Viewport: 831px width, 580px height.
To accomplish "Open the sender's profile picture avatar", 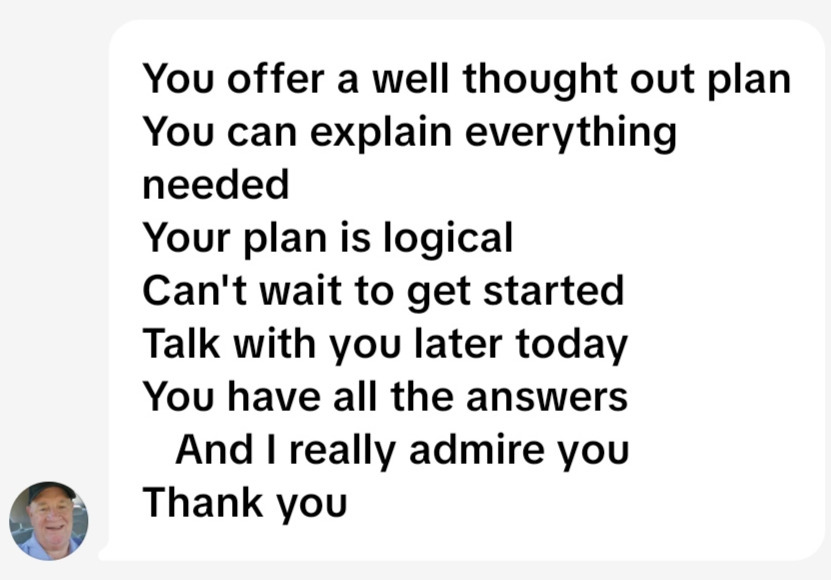I will tap(48, 520).
